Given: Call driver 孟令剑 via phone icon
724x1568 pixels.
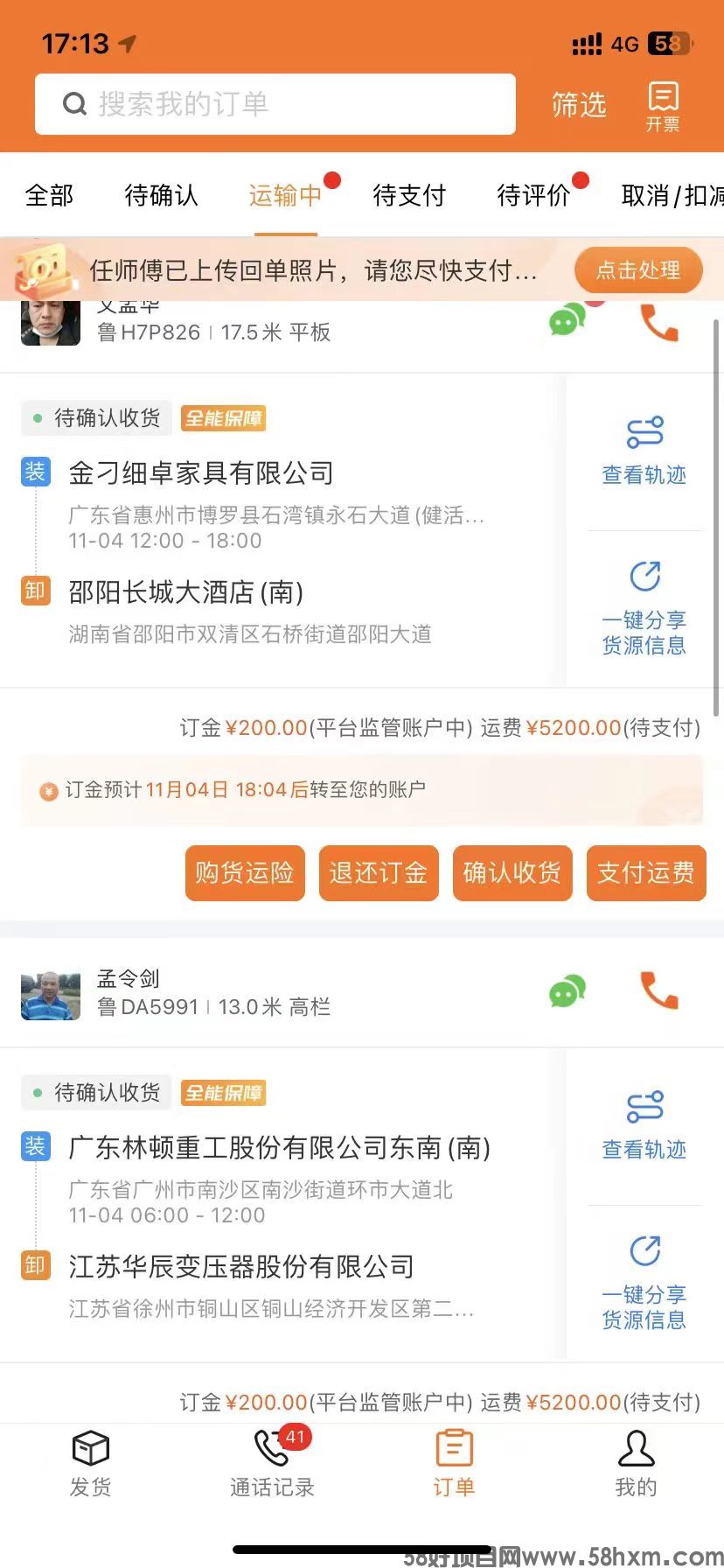Looking at the screenshot, I should click(x=658, y=991).
